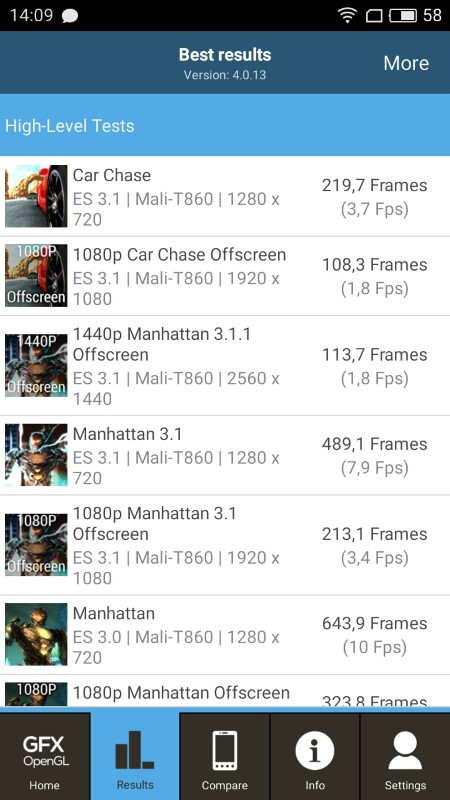Image resolution: width=450 pixels, height=800 pixels.
Task: View 1440p Manhattan 3.1.1 Offscreen details
Action: click(x=225, y=366)
